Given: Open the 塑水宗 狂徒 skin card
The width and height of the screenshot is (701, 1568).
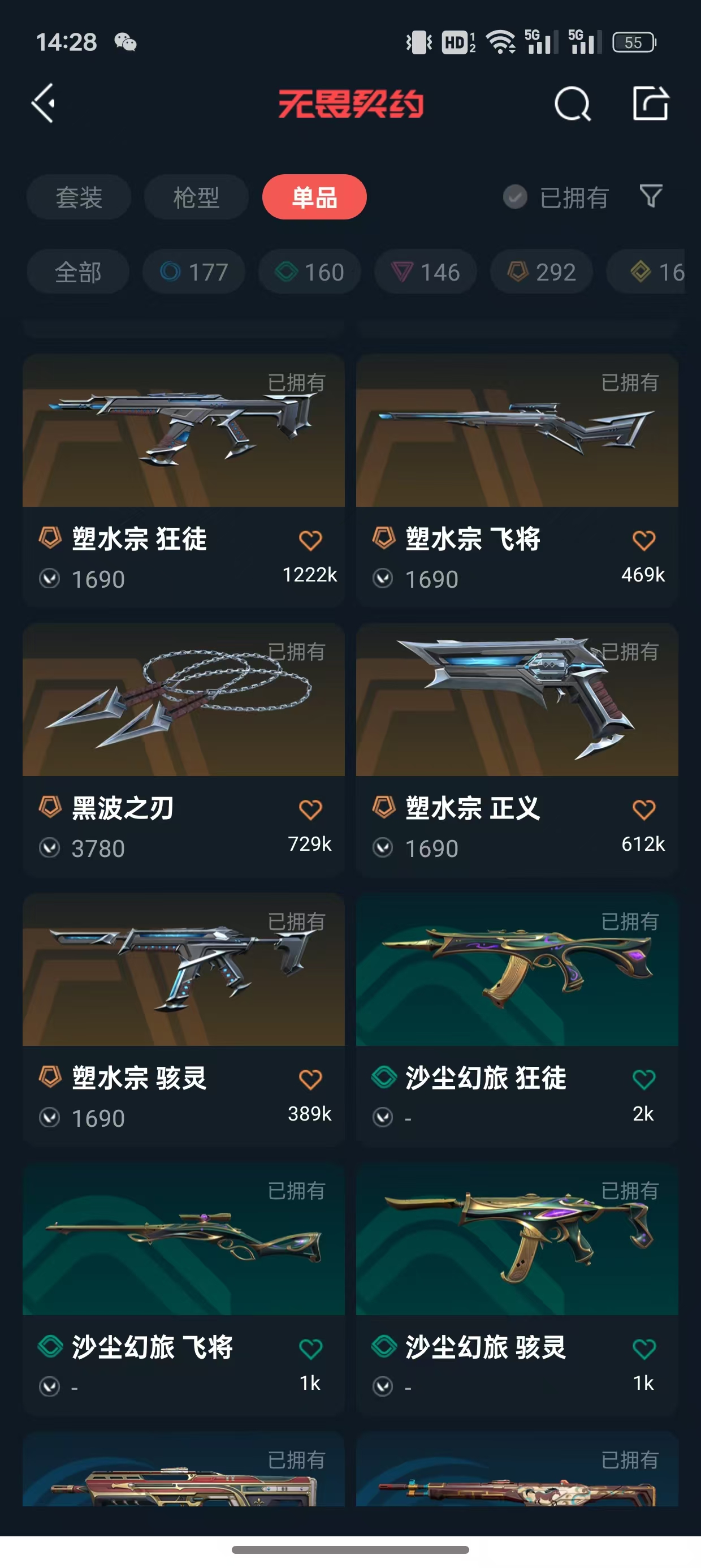Looking at the screenshot, I should [184, 480].
